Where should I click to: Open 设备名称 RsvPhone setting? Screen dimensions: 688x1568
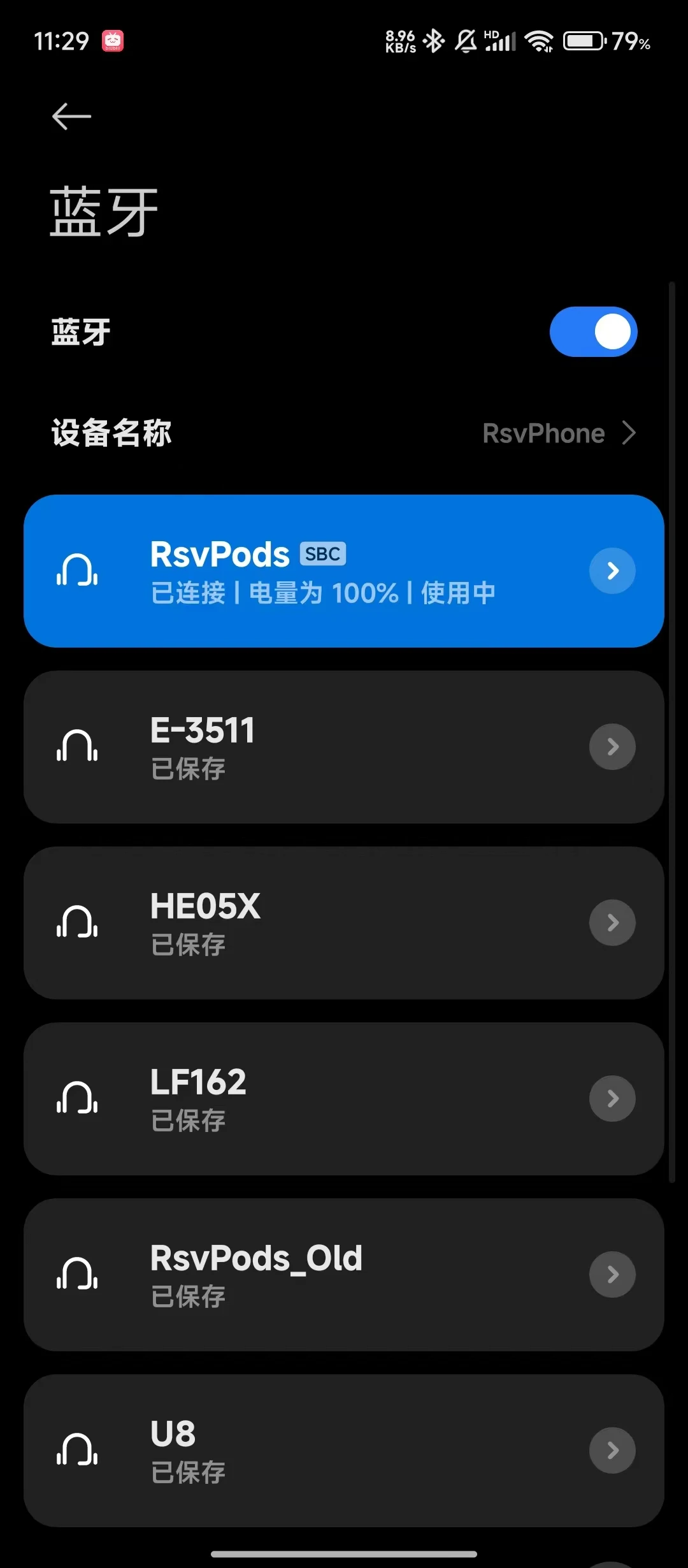pyautogui.click(x=344, y=433)
